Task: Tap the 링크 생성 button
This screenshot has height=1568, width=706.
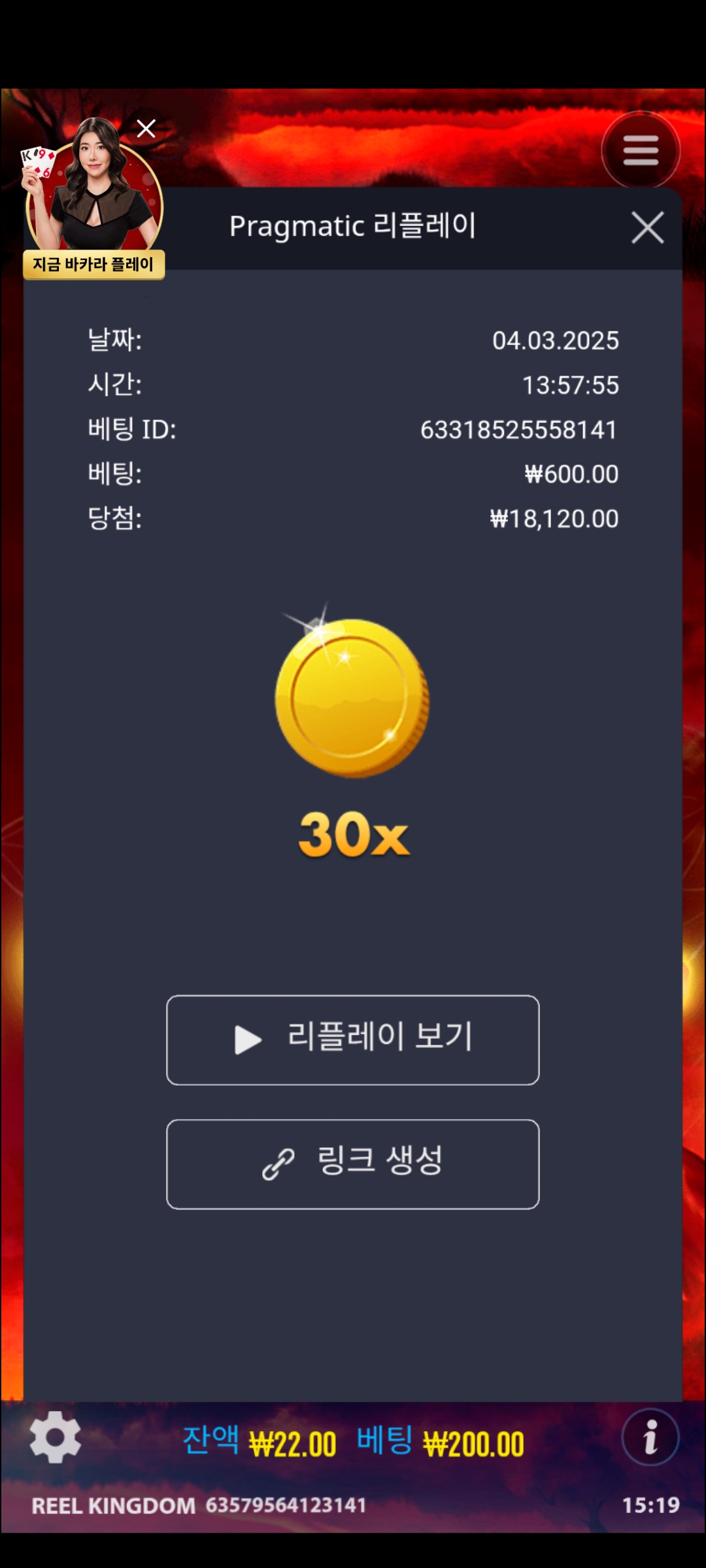Action: [x=353, y=1164]
